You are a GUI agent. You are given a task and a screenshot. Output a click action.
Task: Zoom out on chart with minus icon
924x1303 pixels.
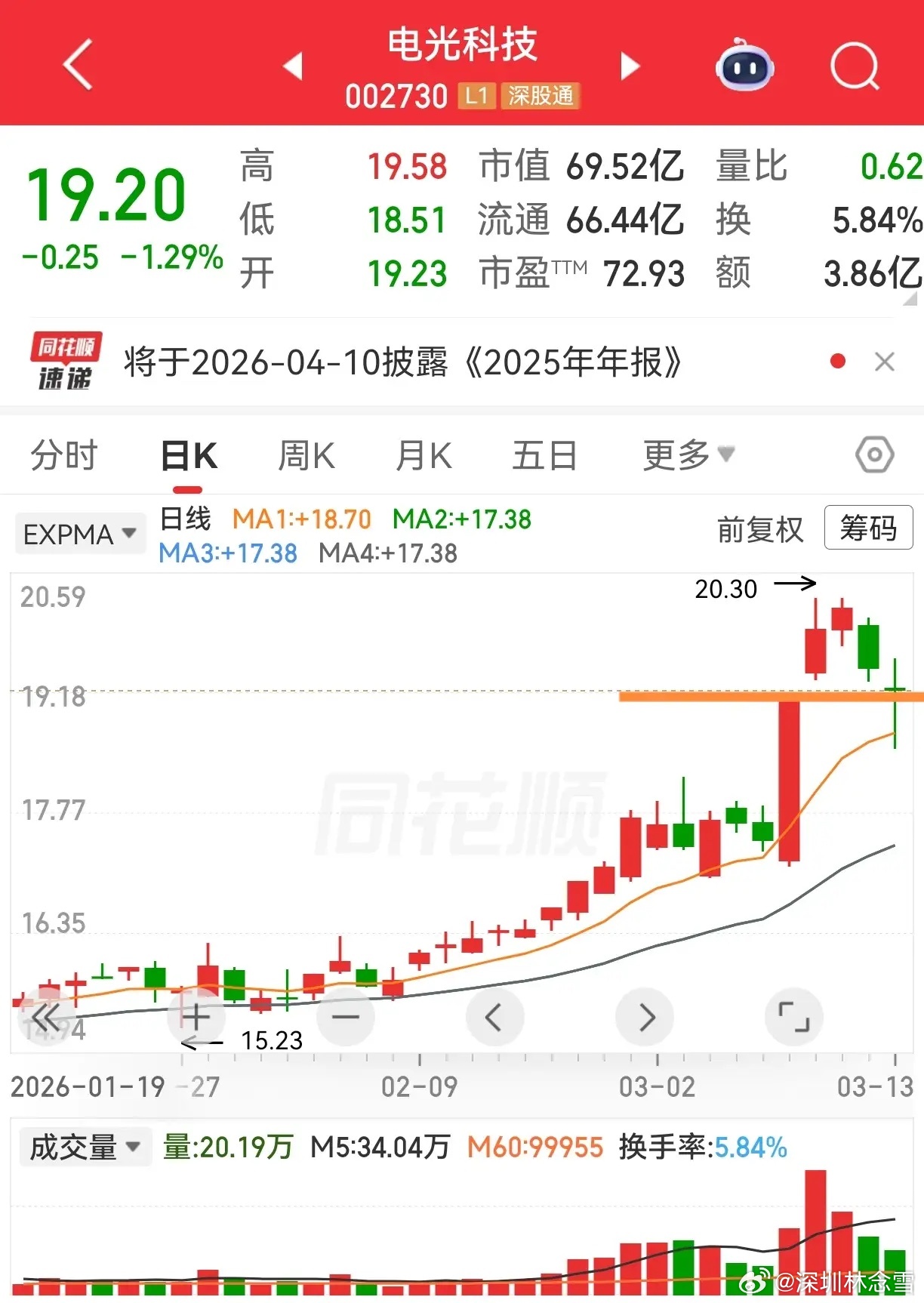[x=345, y=1017]
